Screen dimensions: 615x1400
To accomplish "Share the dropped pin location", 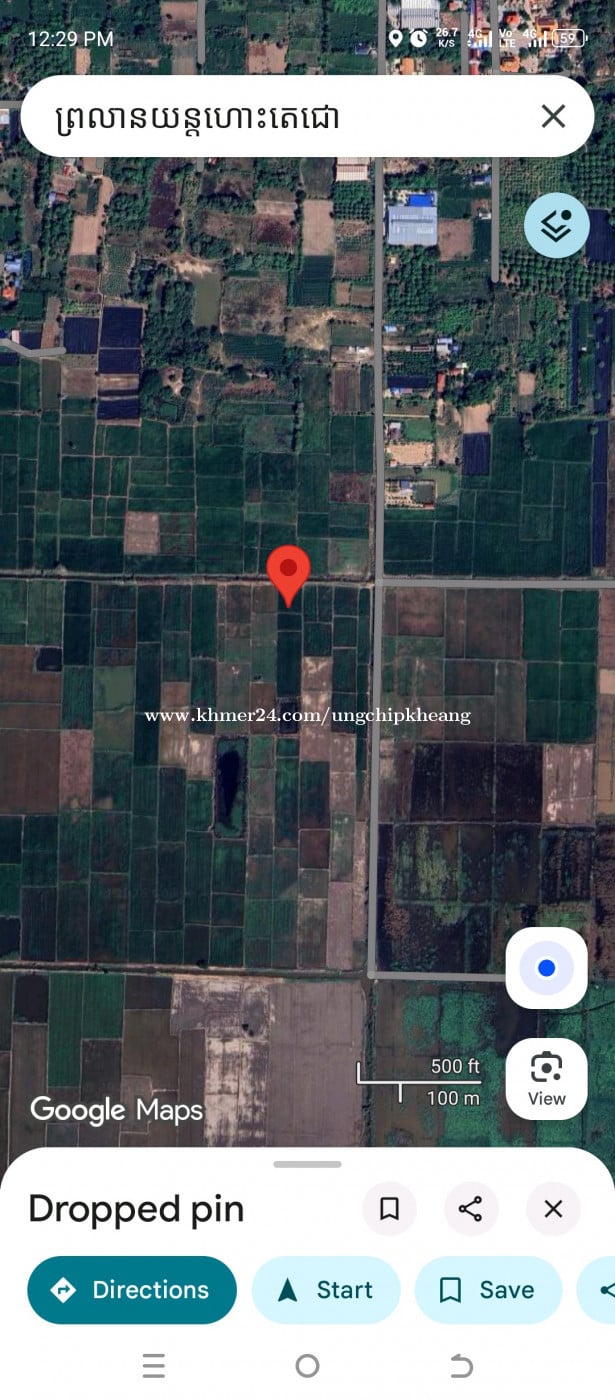I will tap(470, 1209).
